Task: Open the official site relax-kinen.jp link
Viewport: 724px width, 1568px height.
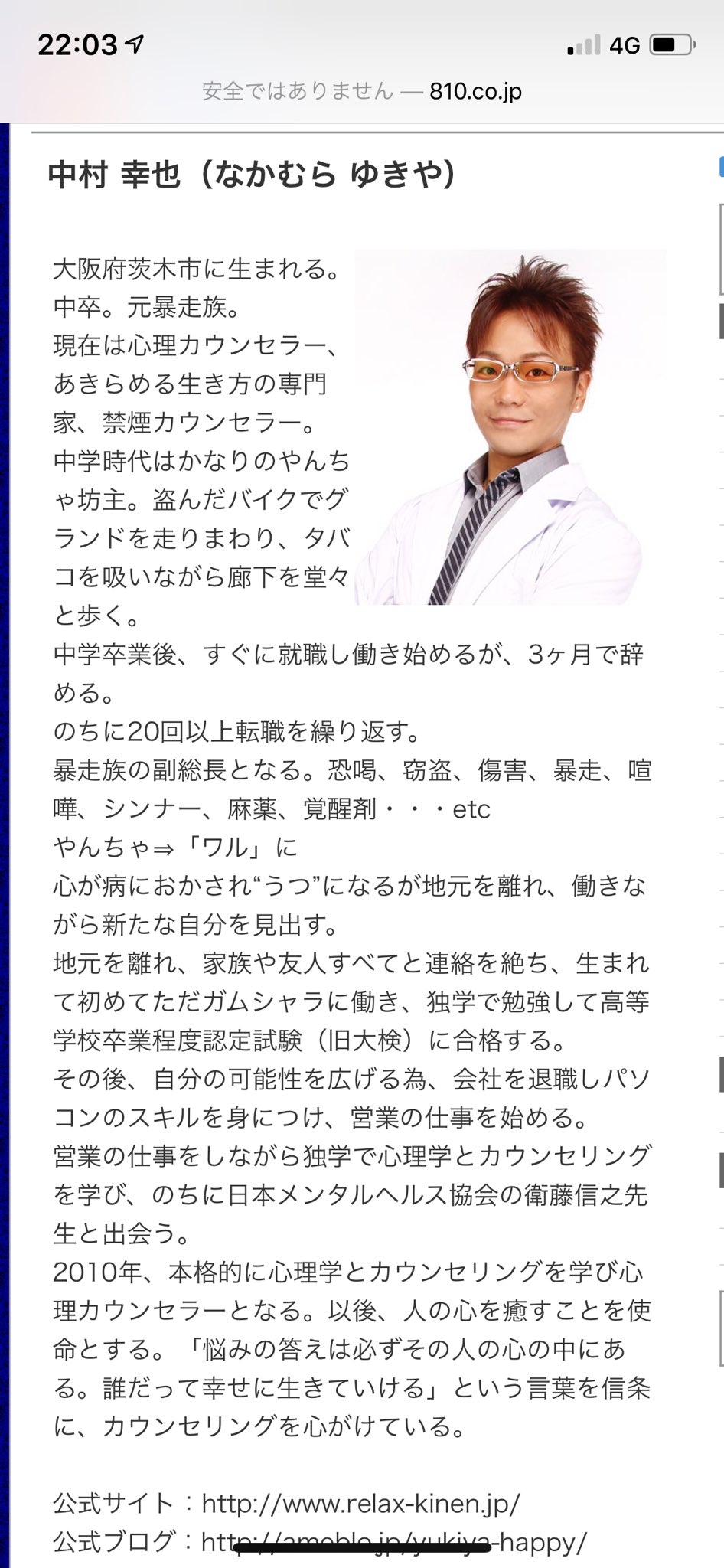Action: click(x=360, y=1503)
